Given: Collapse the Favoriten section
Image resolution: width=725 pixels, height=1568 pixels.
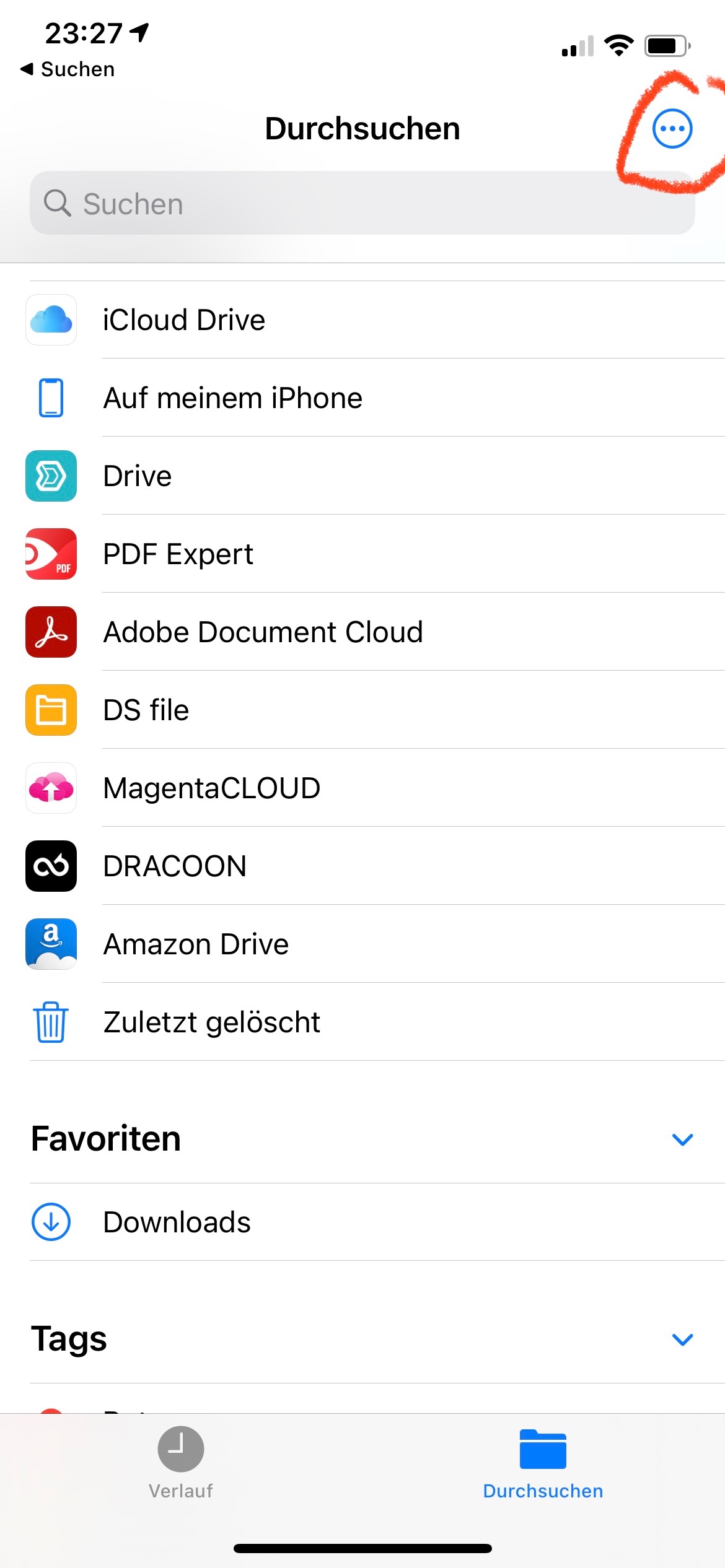Looking at the screenshot, I should (x=682, y=1139).
